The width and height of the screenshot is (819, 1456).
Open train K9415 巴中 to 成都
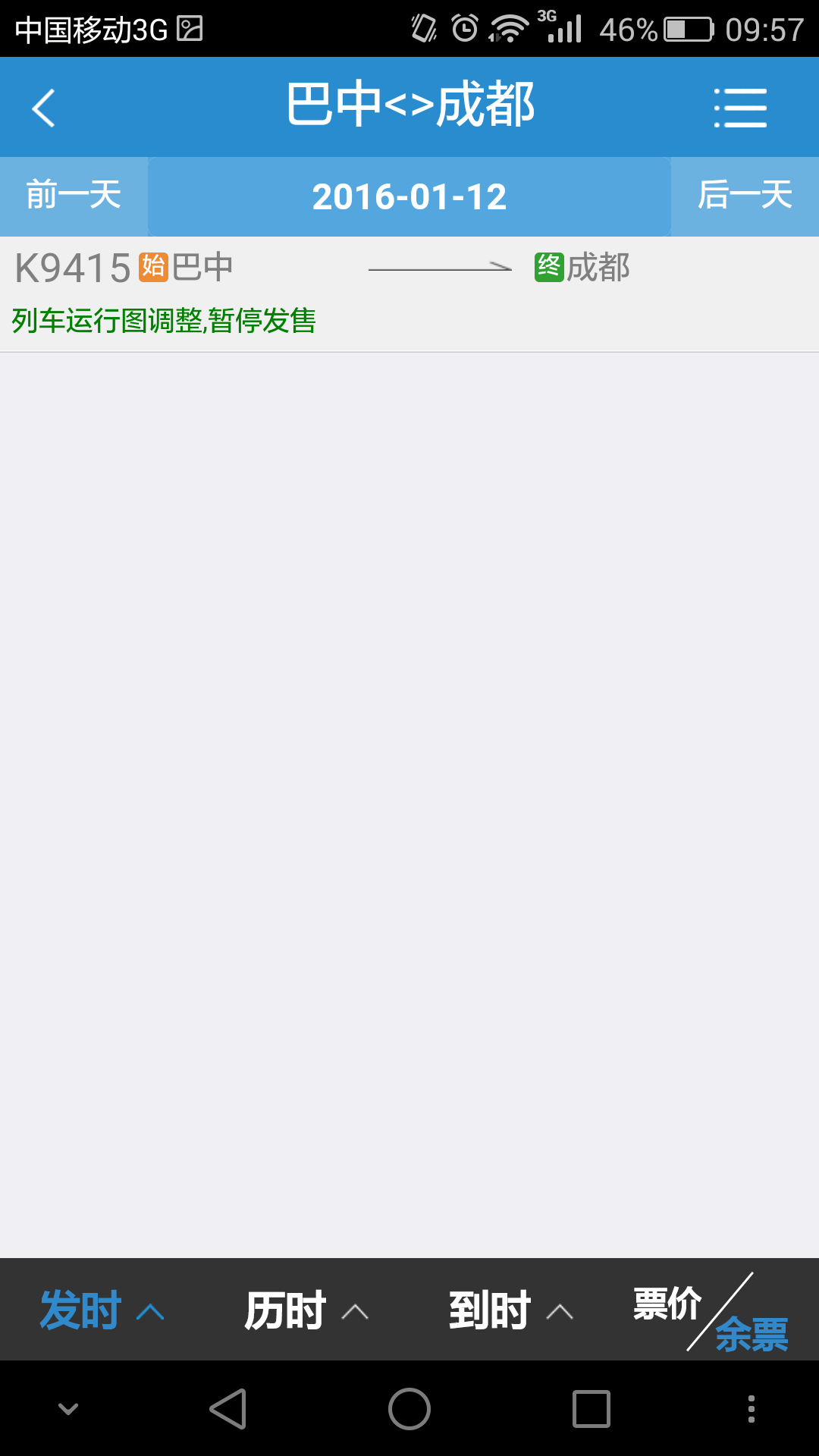click(x=409, y=293)
